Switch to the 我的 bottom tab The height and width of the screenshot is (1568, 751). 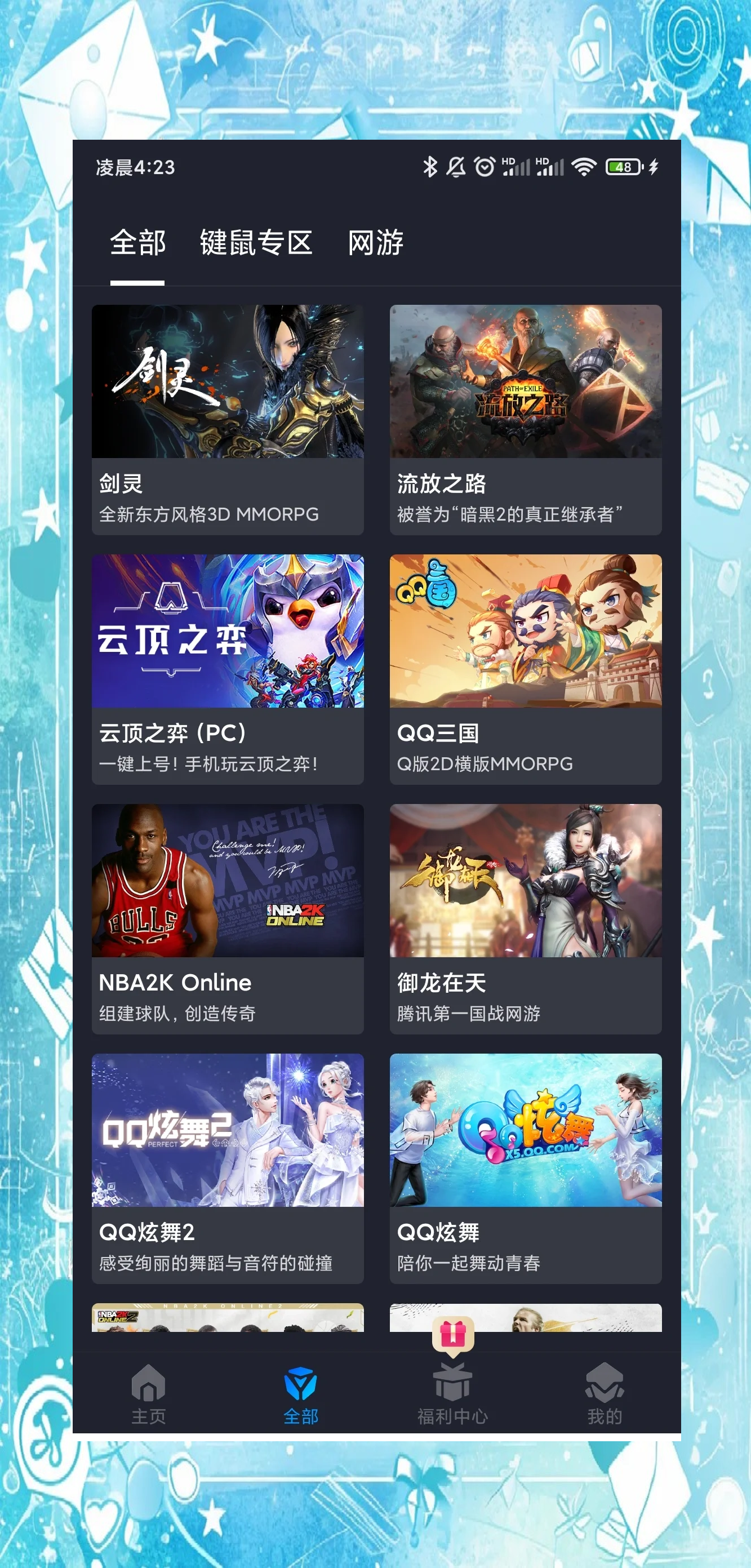point(604,1394)
